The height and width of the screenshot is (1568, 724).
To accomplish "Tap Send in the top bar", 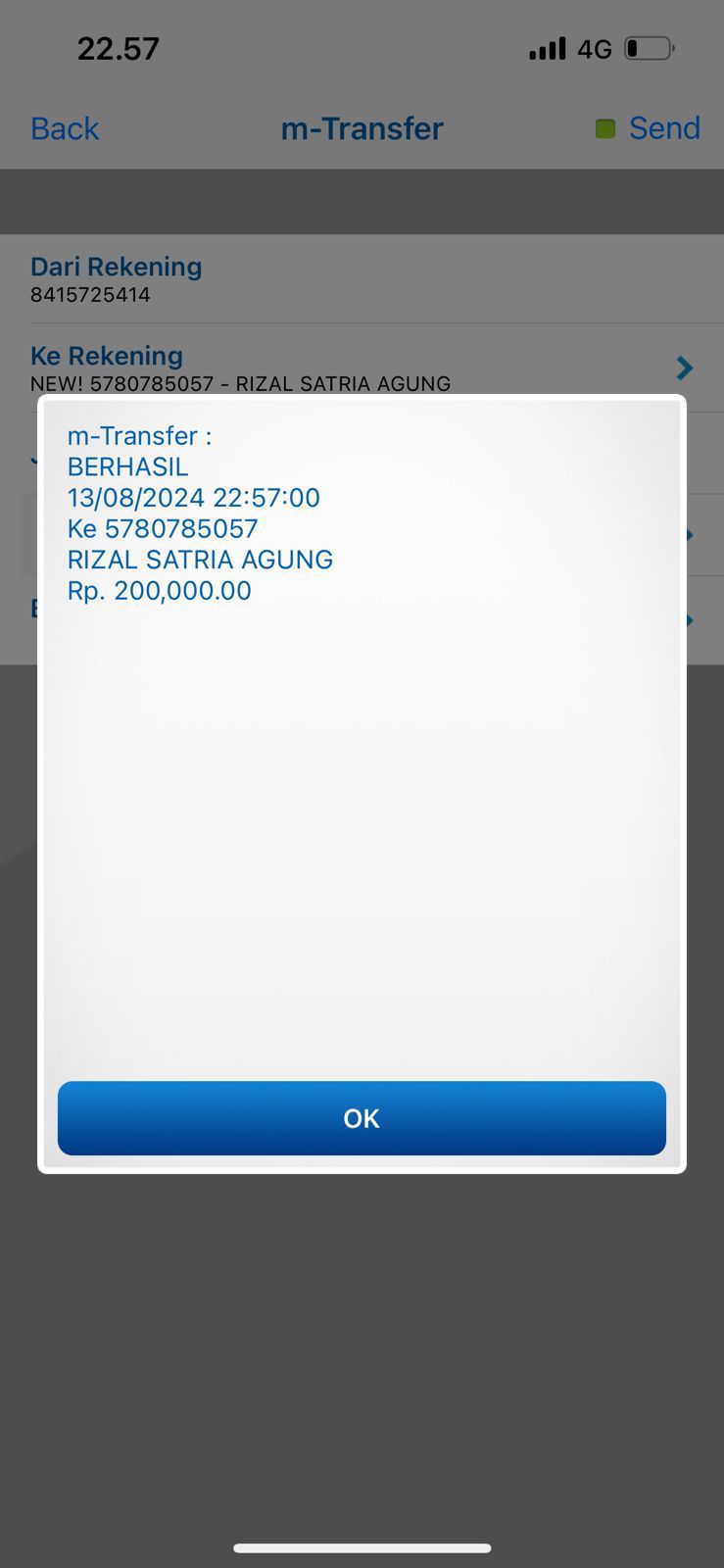I will point(662,128).
